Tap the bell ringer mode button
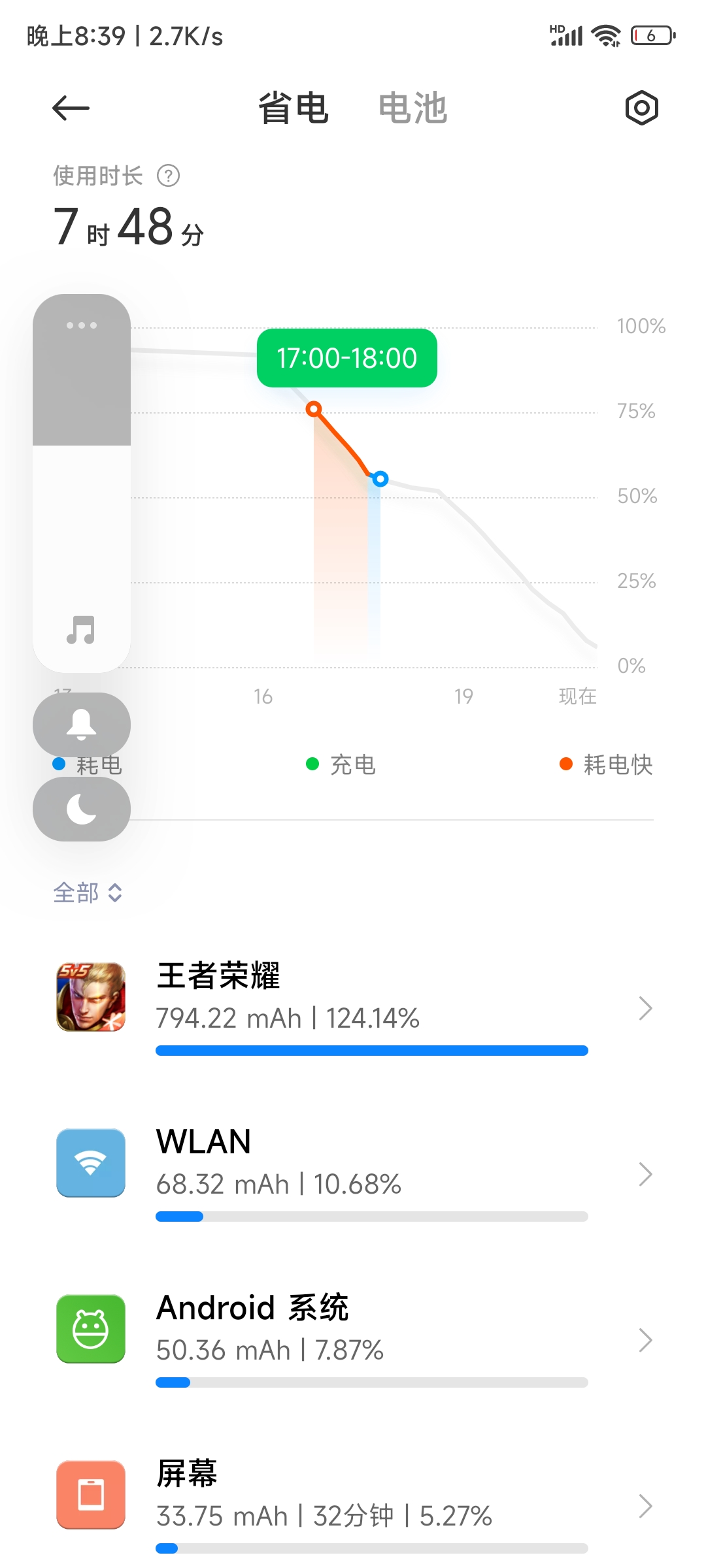The height and width of the screenshot is (1568, 706). coord(82,725)
